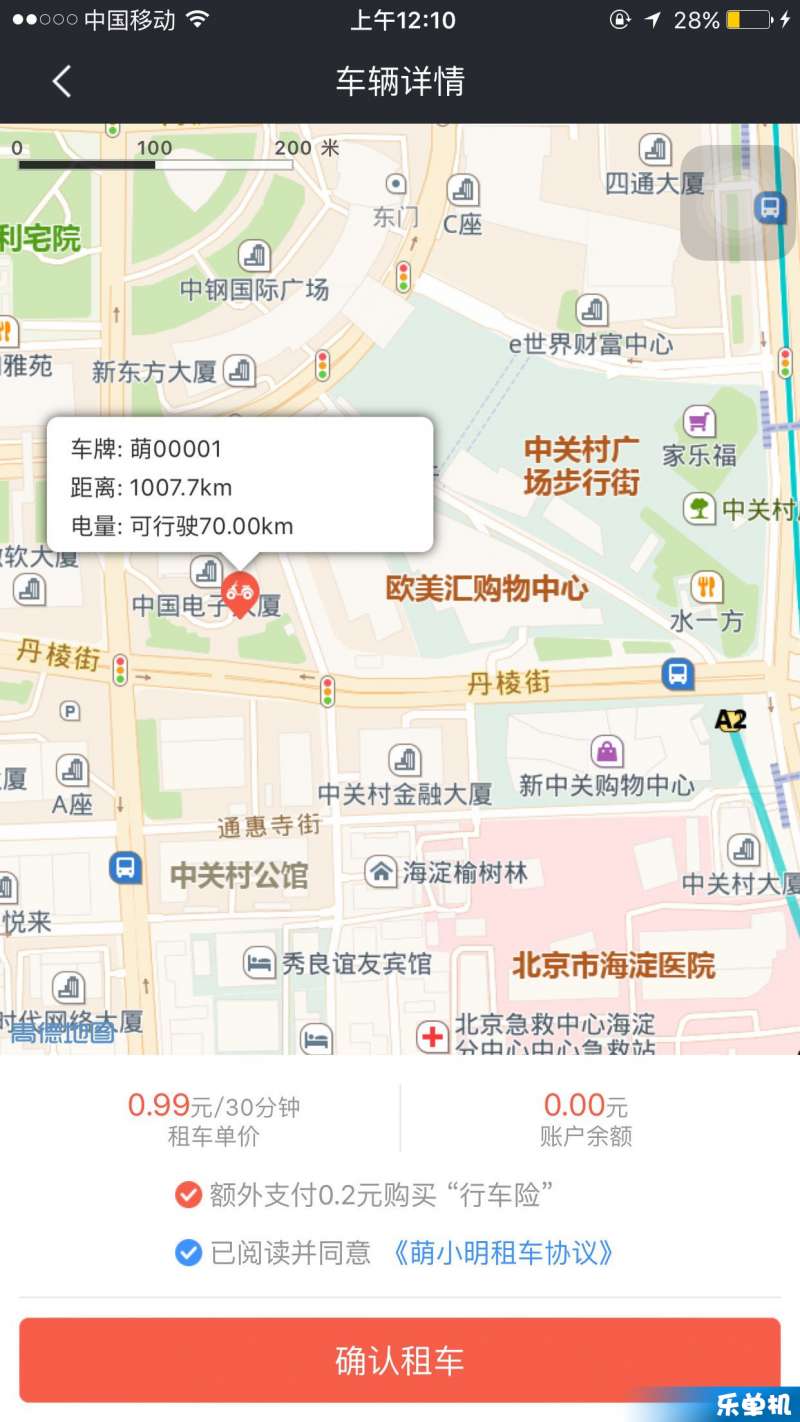The image size is (800, 1422).
Task: Toggle the 已阅读并同意 agreement checkbox
Action: click(x=188, y=1252)
